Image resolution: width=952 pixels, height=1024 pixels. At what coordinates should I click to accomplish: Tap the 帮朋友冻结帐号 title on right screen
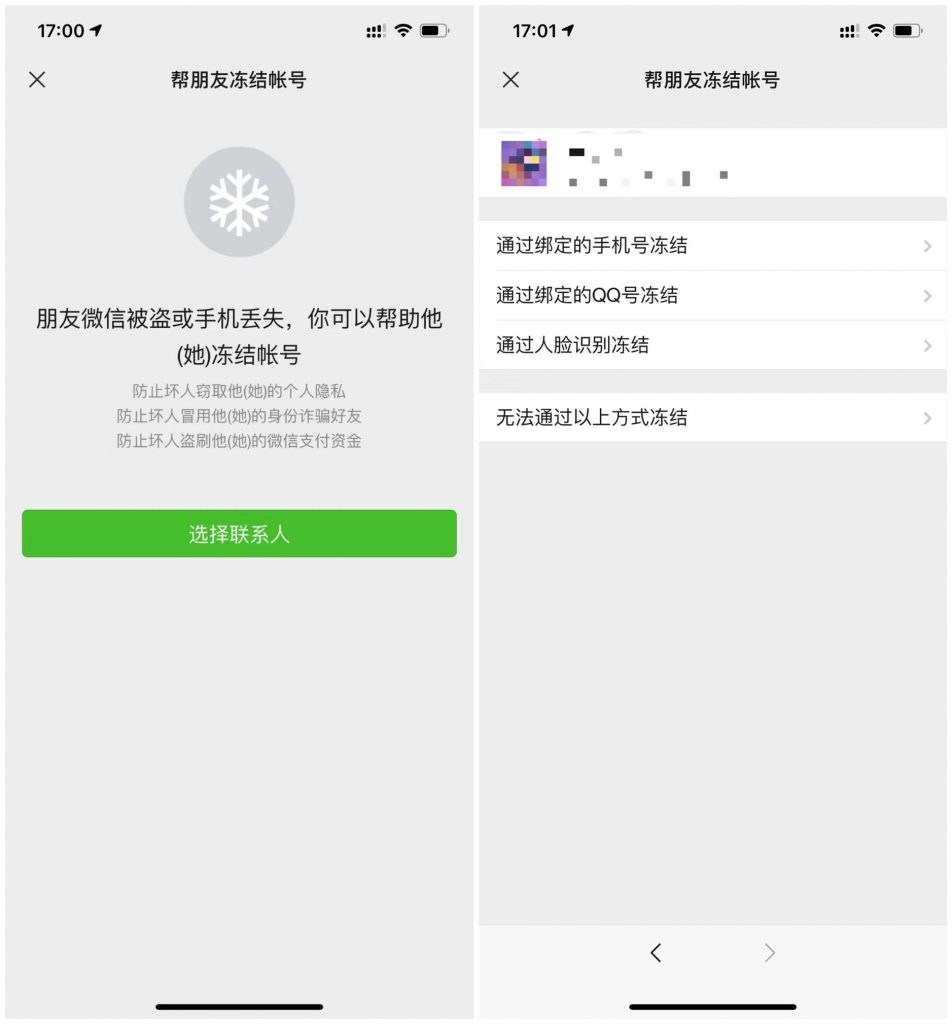pos(712,80)
